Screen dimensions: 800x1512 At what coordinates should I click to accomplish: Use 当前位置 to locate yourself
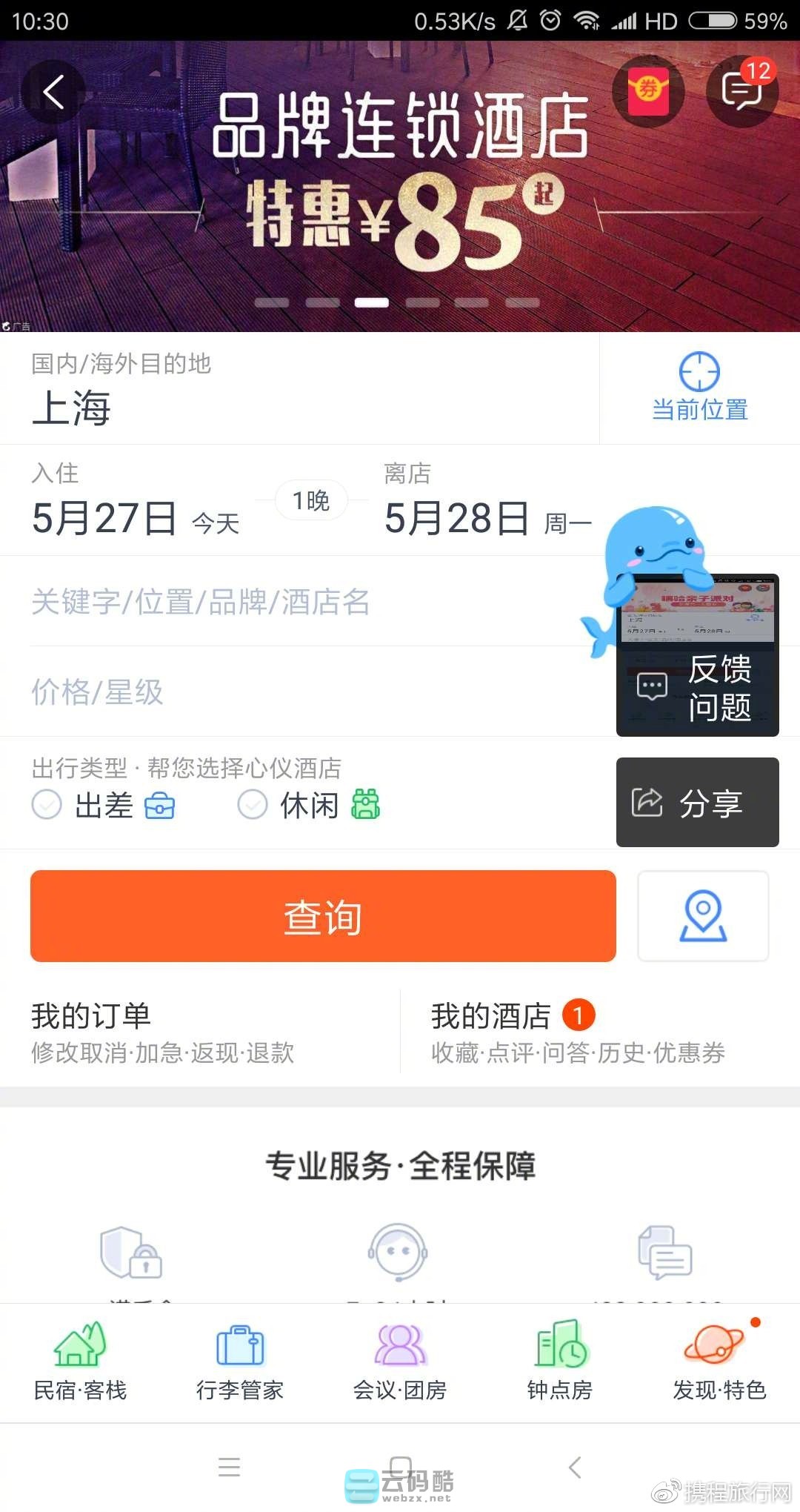699,388
